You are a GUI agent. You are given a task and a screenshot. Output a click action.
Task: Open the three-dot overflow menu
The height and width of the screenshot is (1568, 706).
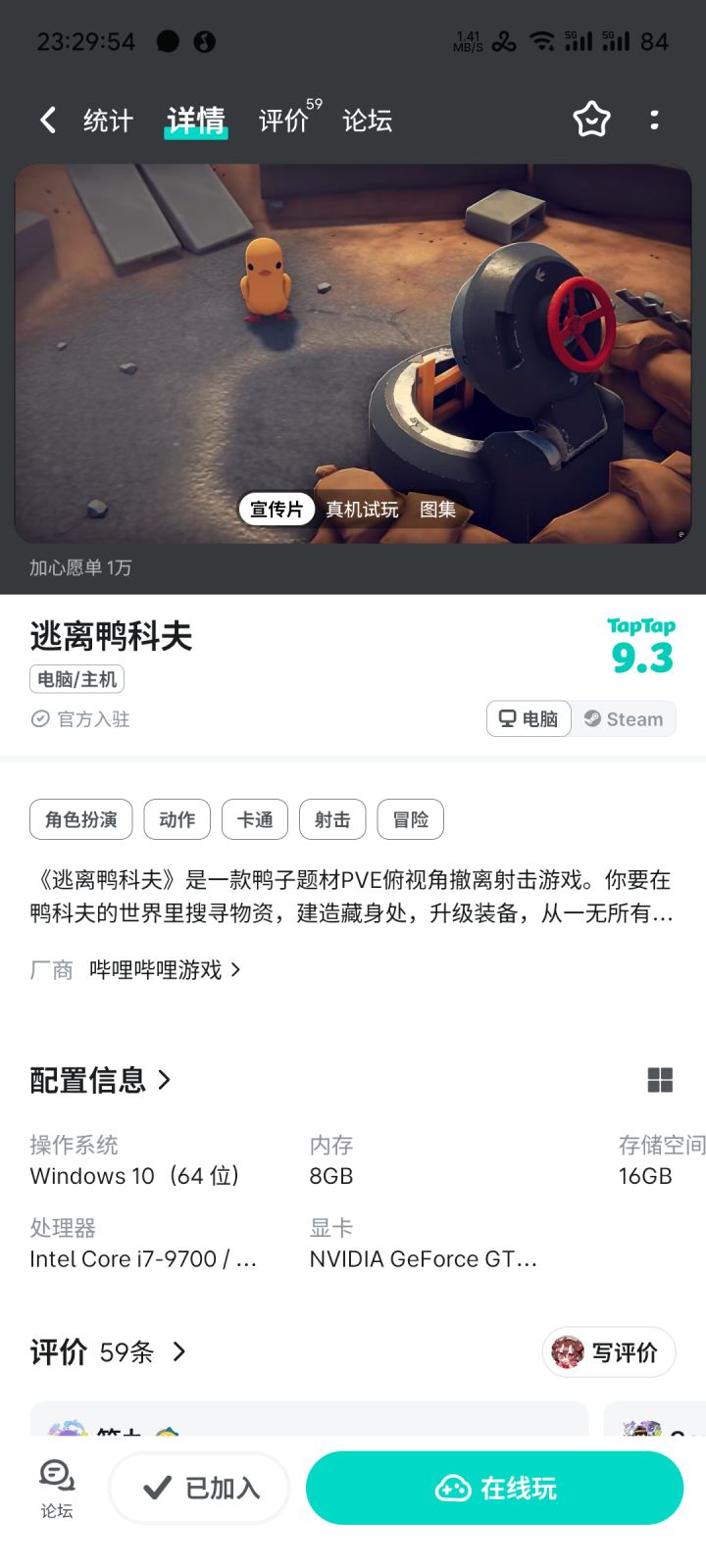pyautogui.click(x=654, y=120)
